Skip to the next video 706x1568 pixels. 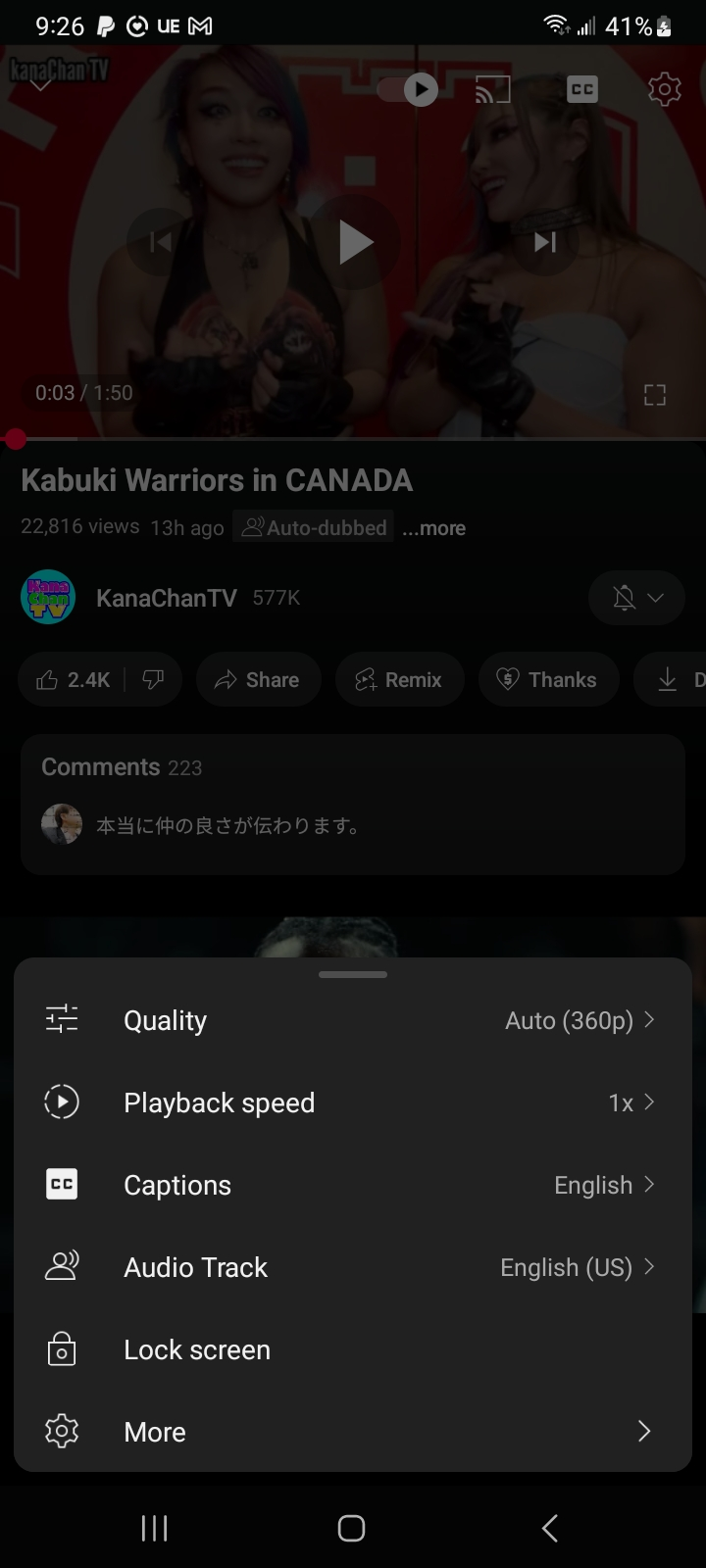[x=545, y=242]
